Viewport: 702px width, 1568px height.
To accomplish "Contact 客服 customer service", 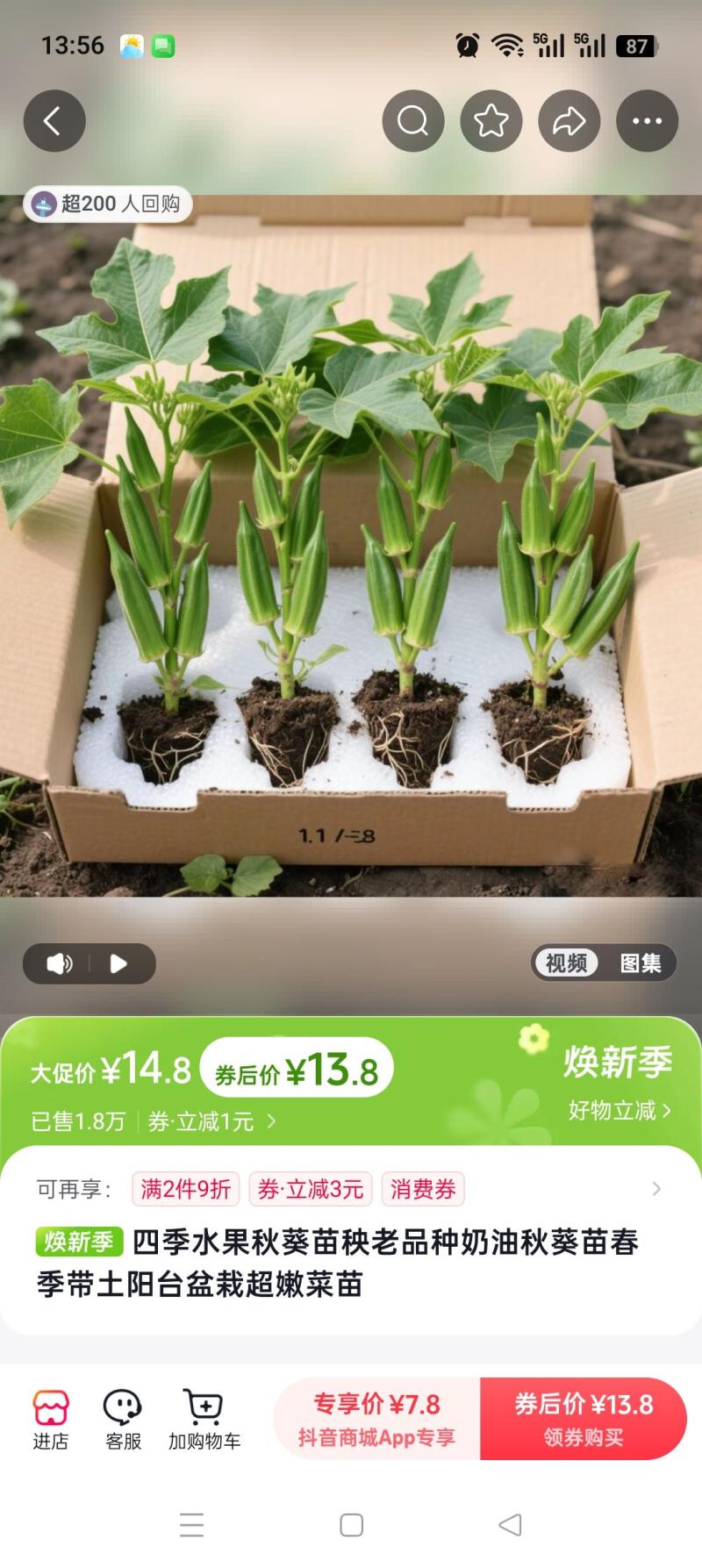I will click(x=123, y=1420).
